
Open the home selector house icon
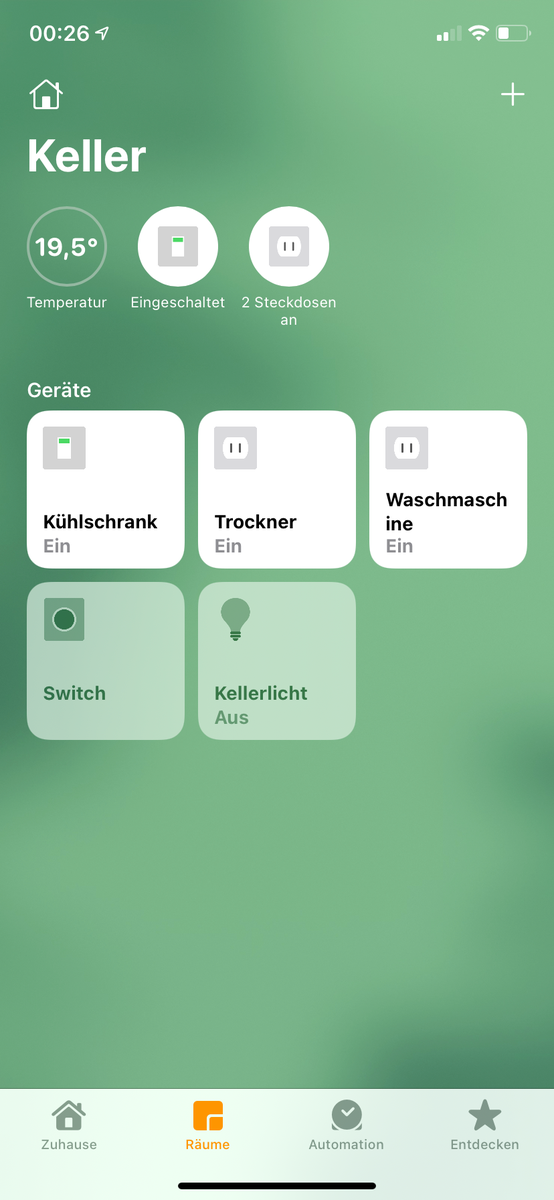coord(46,95)
